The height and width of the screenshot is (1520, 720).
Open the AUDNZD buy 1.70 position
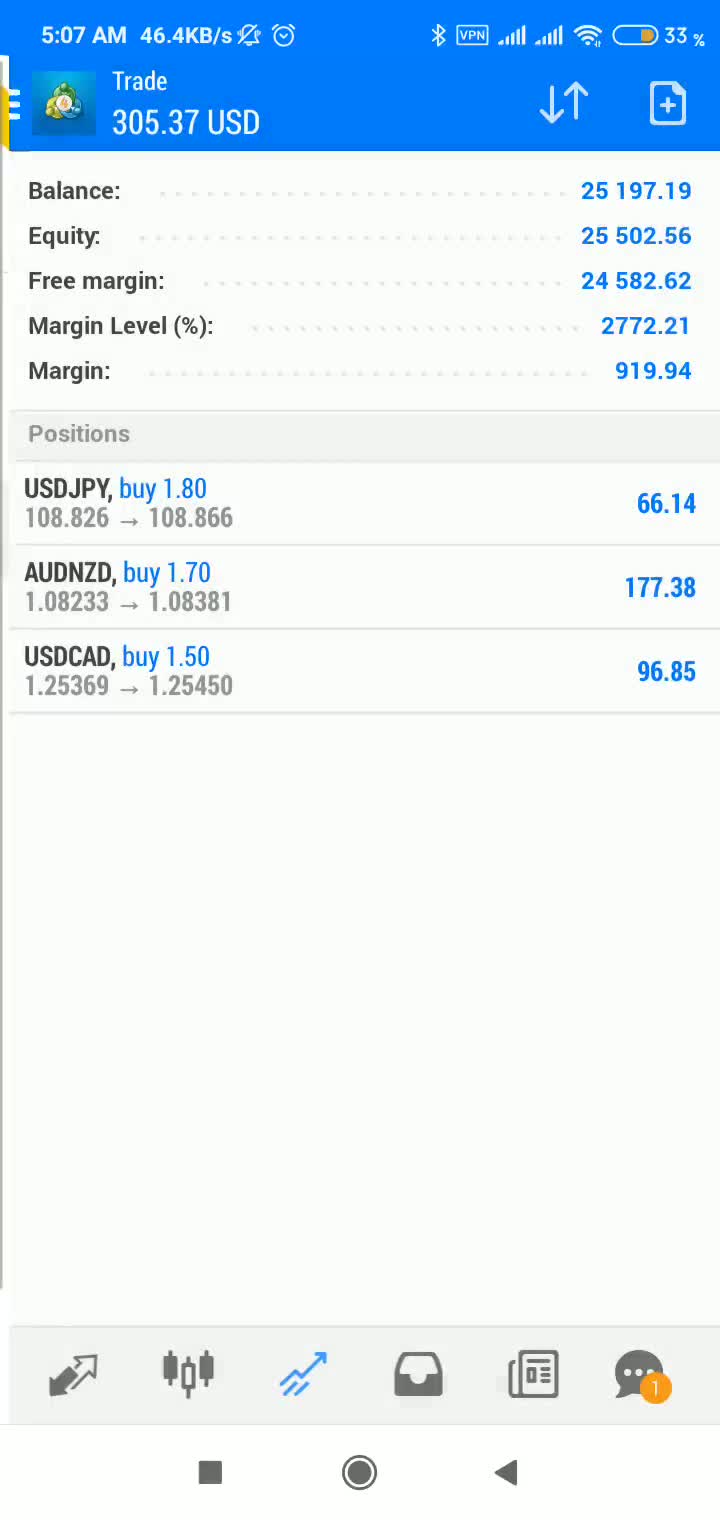pyautogui.click(x=360, y=587)
